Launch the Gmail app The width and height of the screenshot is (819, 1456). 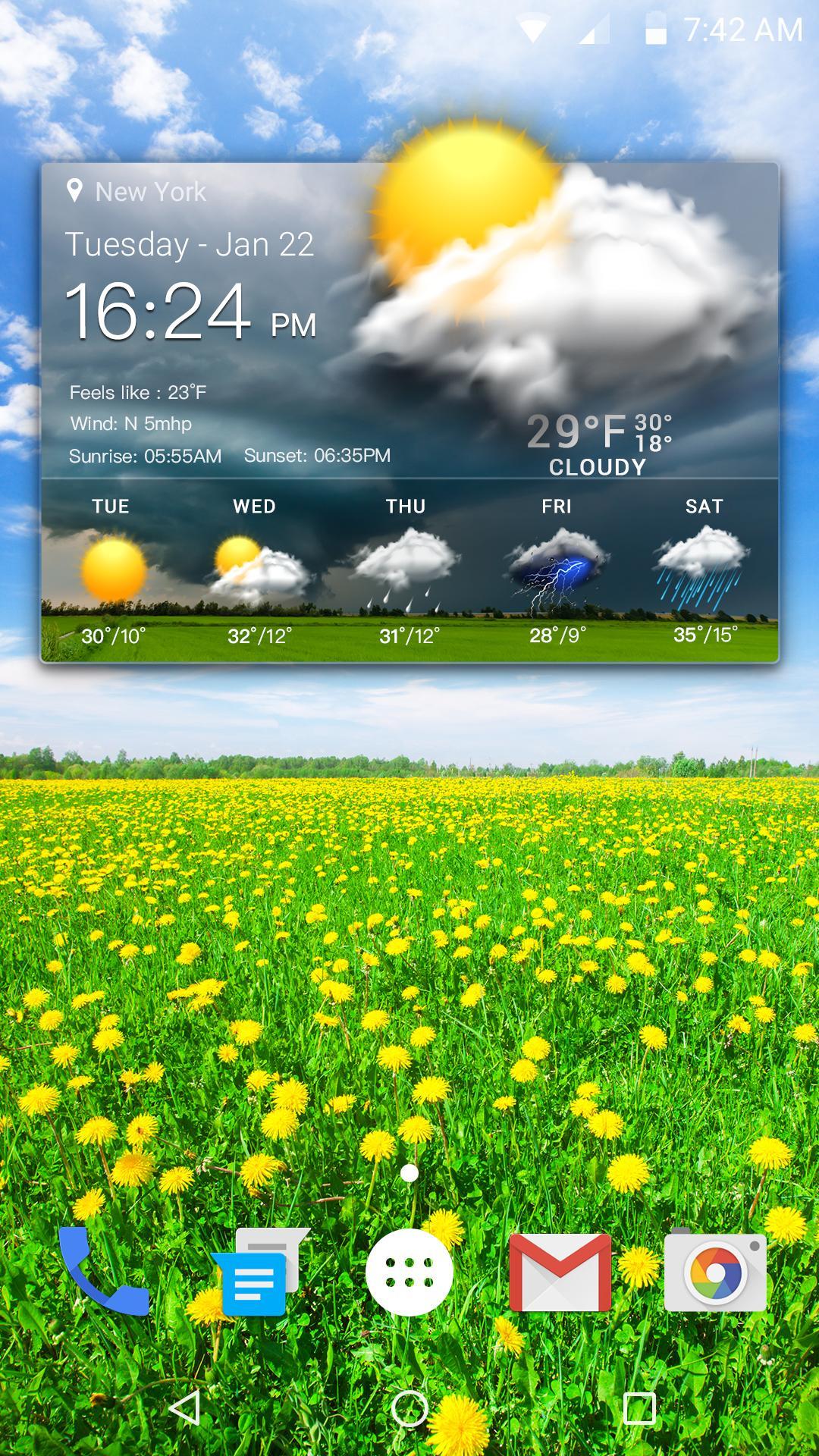(x=561, y=1274)
